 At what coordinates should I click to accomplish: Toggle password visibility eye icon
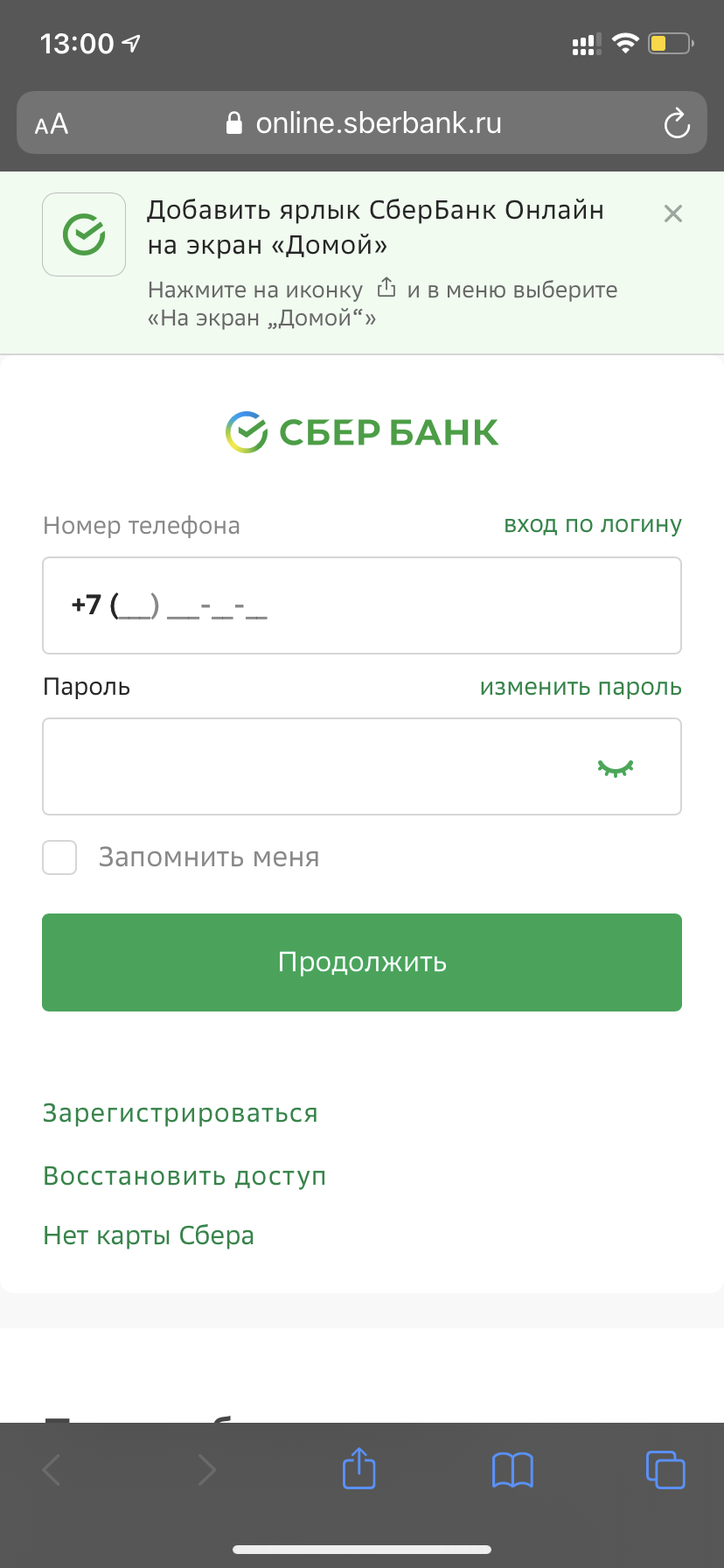pyautogui.click(x=616, y=768)
